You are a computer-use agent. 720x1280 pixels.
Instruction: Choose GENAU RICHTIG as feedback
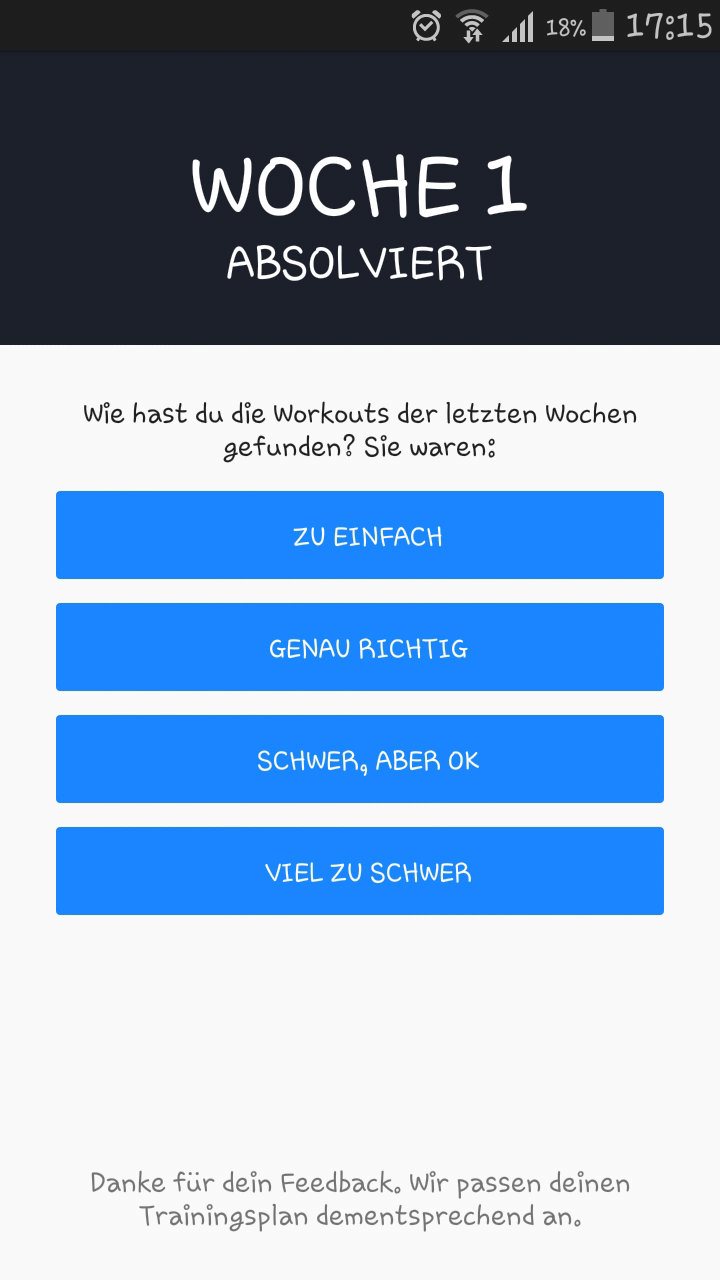coord(360,647)
